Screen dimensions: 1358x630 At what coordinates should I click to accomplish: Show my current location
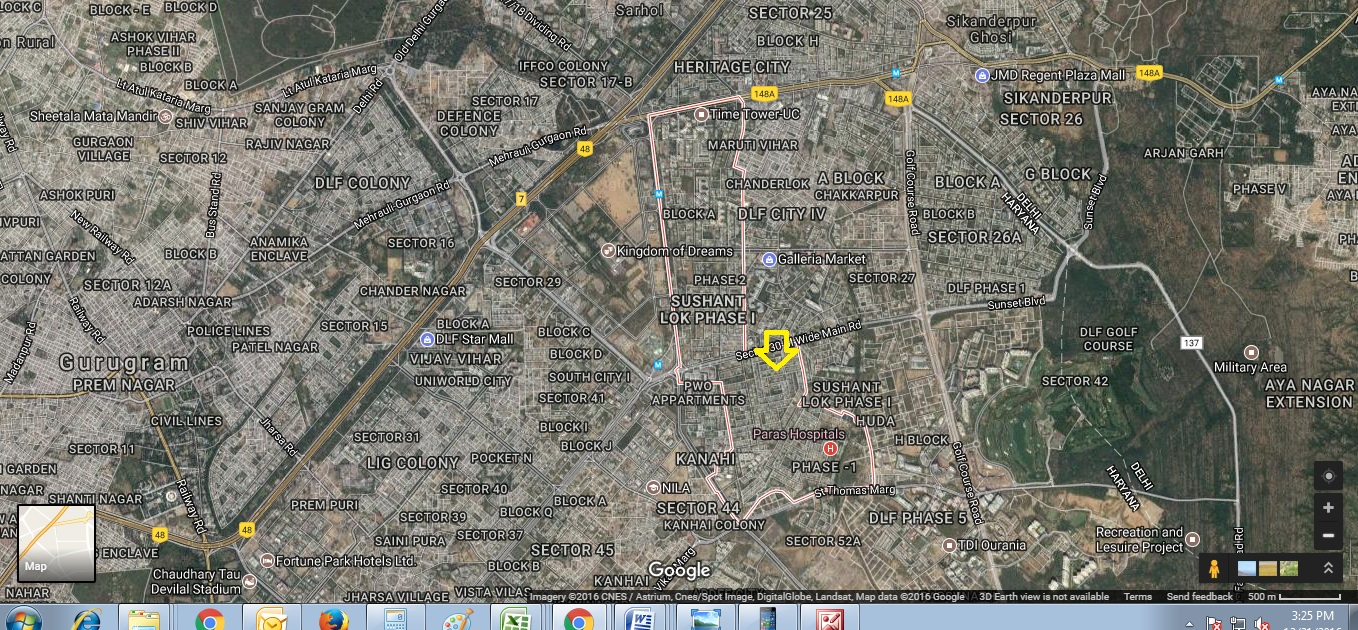[x=1328, y=476]
